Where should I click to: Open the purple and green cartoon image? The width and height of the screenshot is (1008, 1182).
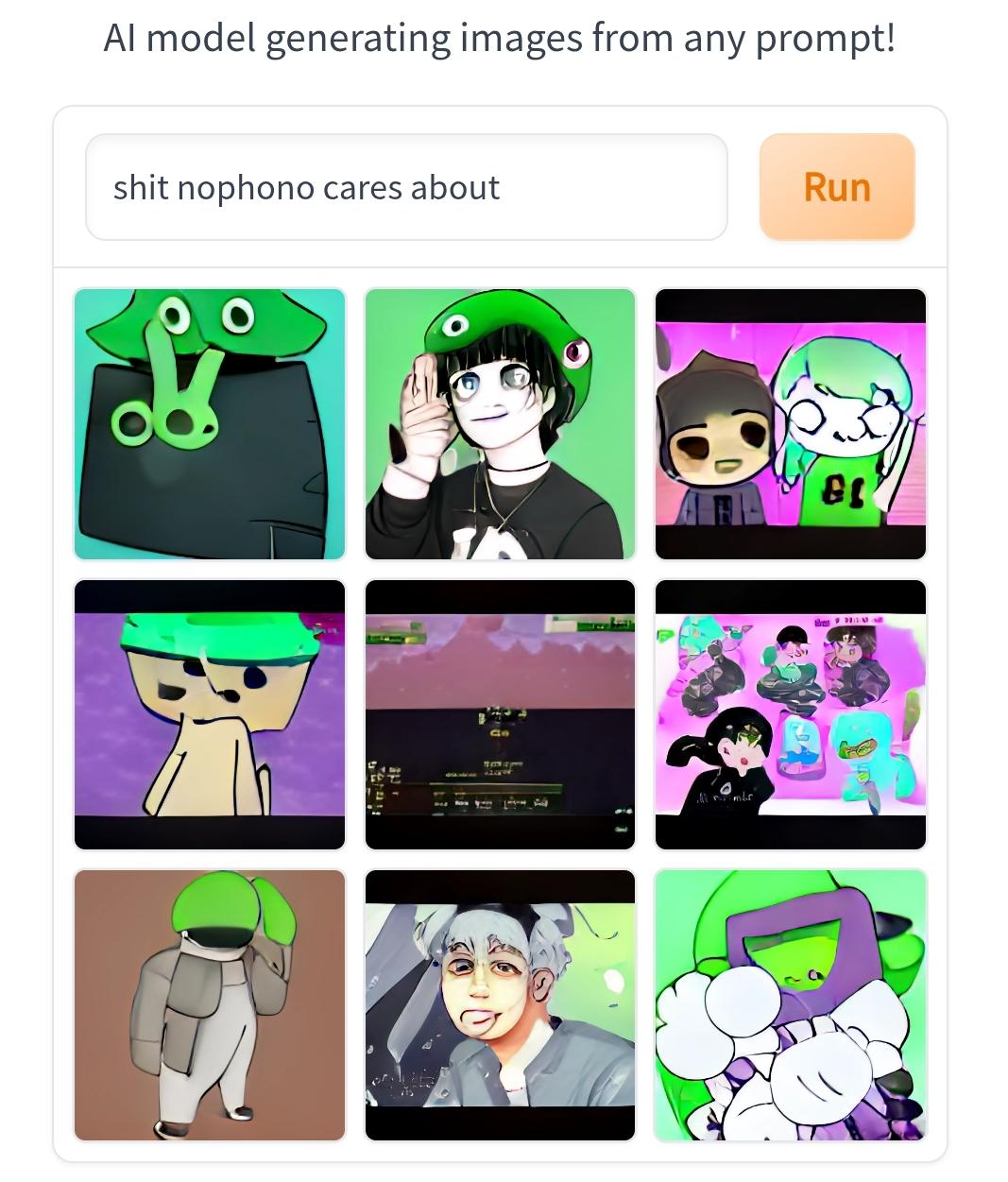tap(790, 1004)
